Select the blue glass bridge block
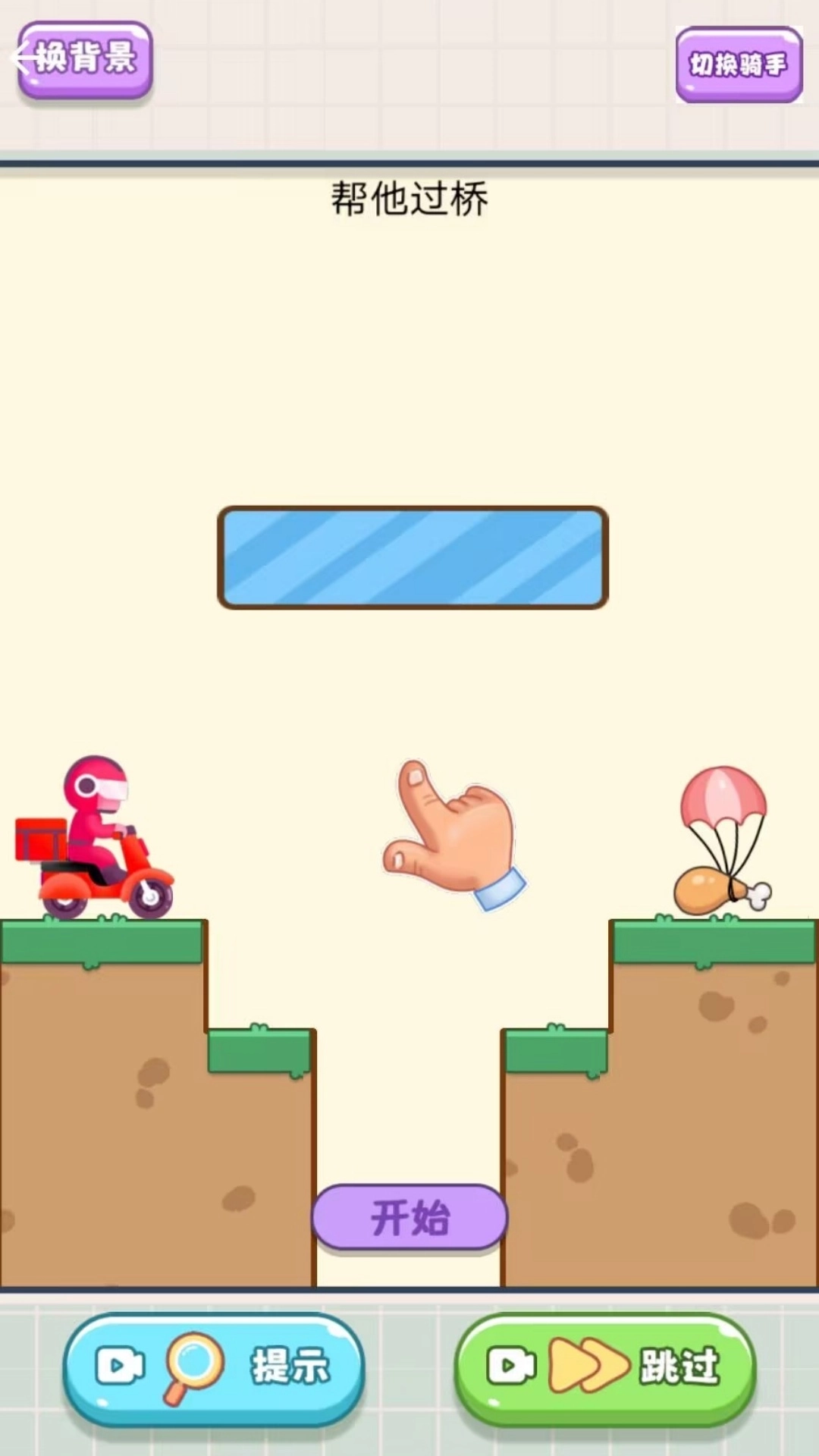This screenshot has height=1456, width=819. click(413, 557)
